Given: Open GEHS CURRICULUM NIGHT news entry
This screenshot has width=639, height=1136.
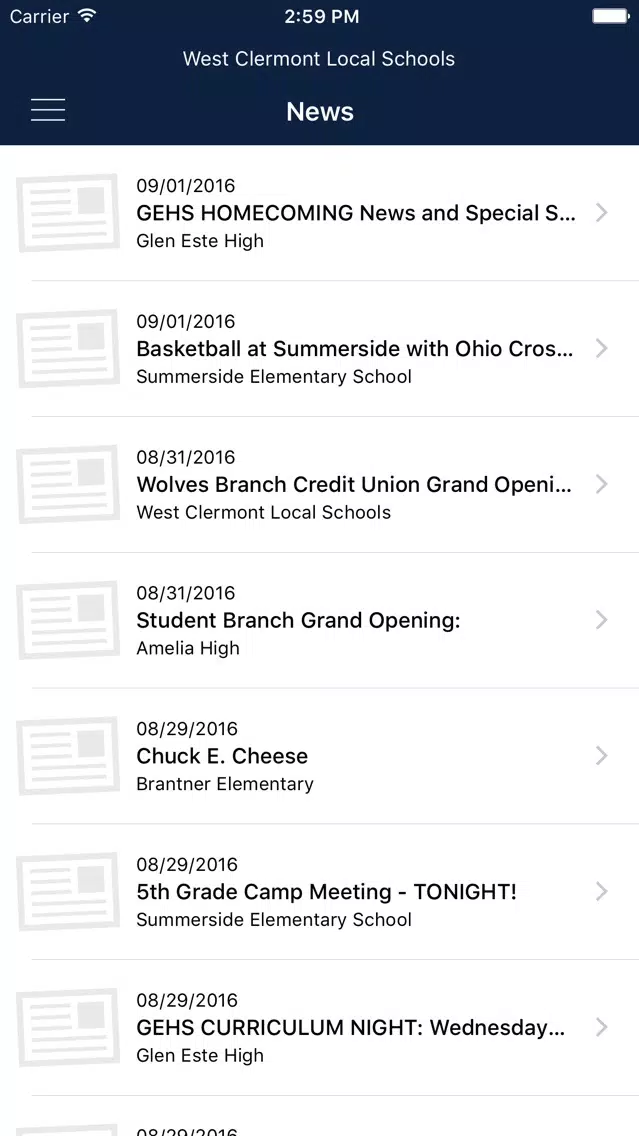Looking at the screenshot, I should tap(320, 1027).
